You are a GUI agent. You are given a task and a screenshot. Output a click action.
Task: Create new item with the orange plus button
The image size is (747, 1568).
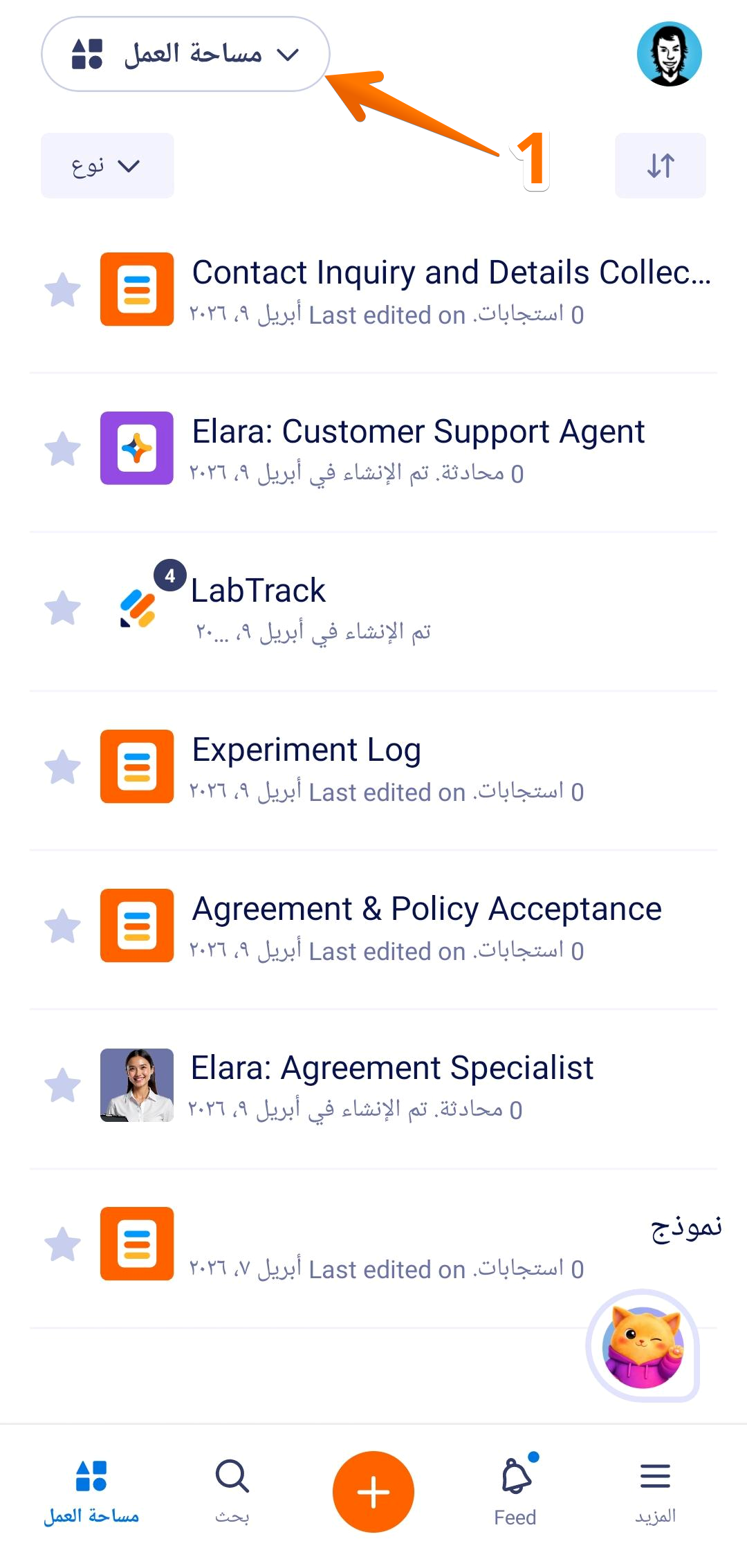(373, 1491)
